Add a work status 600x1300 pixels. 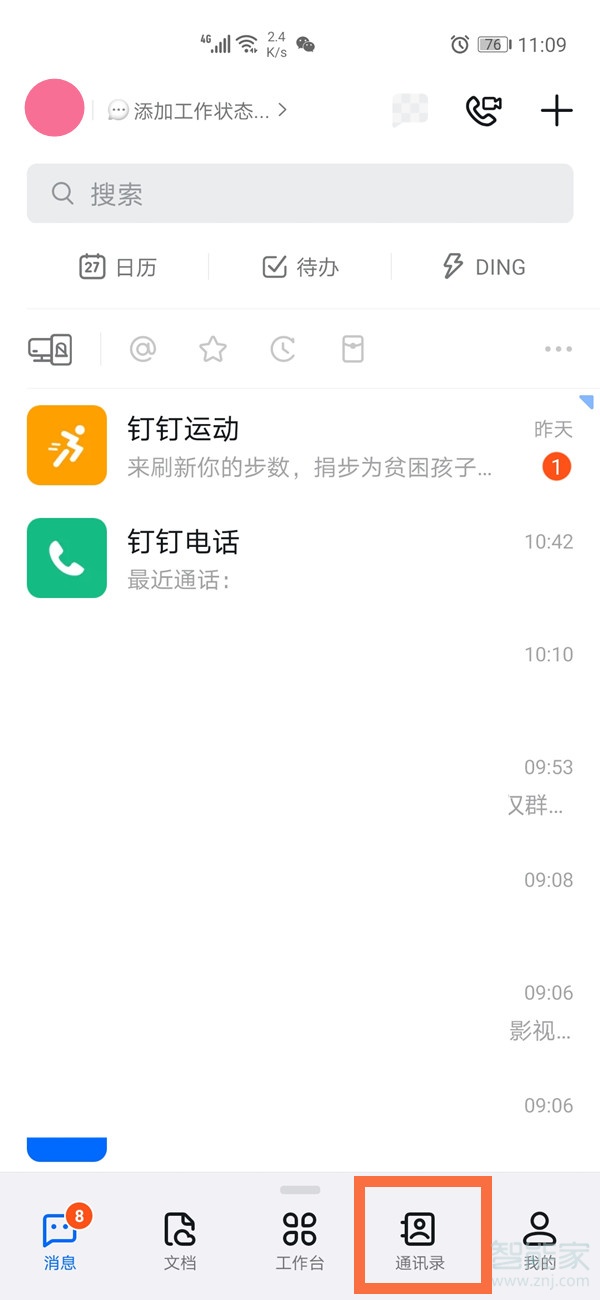197,111
